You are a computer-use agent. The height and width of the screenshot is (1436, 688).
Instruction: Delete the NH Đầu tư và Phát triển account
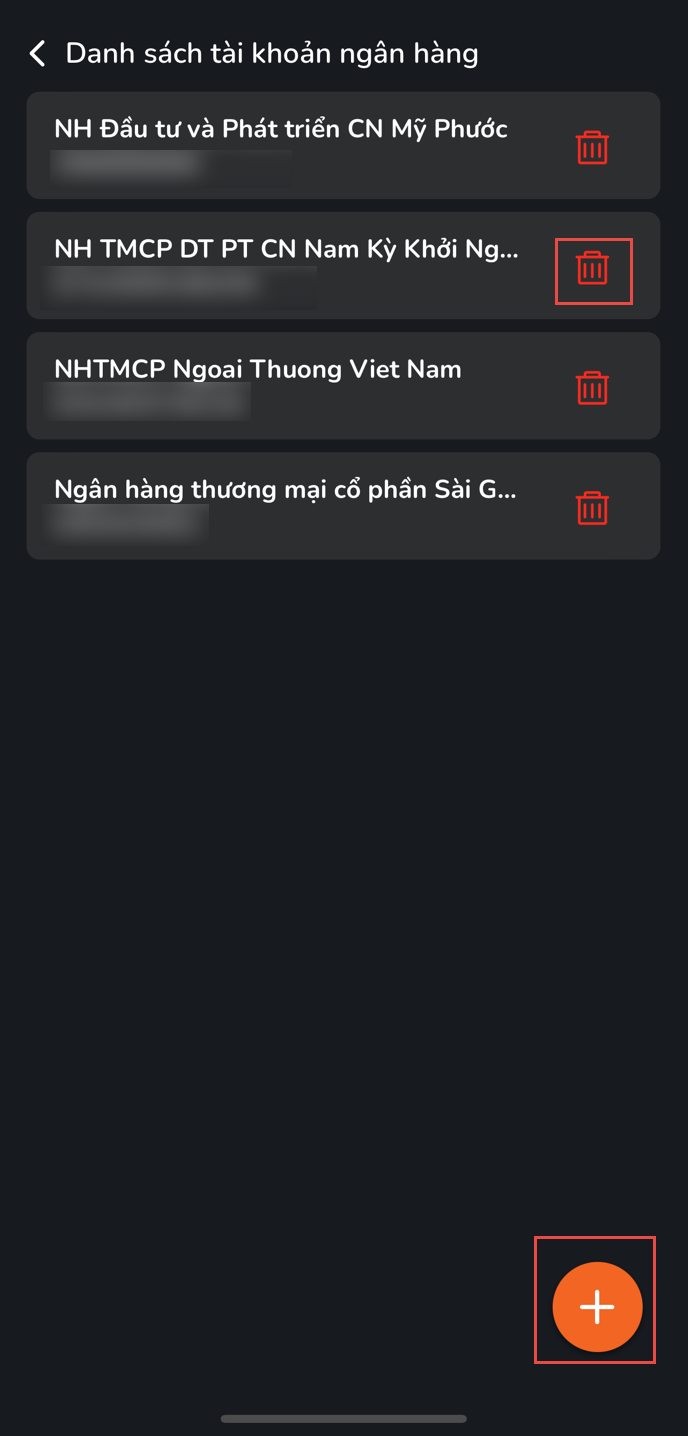(x=592, y=148)
